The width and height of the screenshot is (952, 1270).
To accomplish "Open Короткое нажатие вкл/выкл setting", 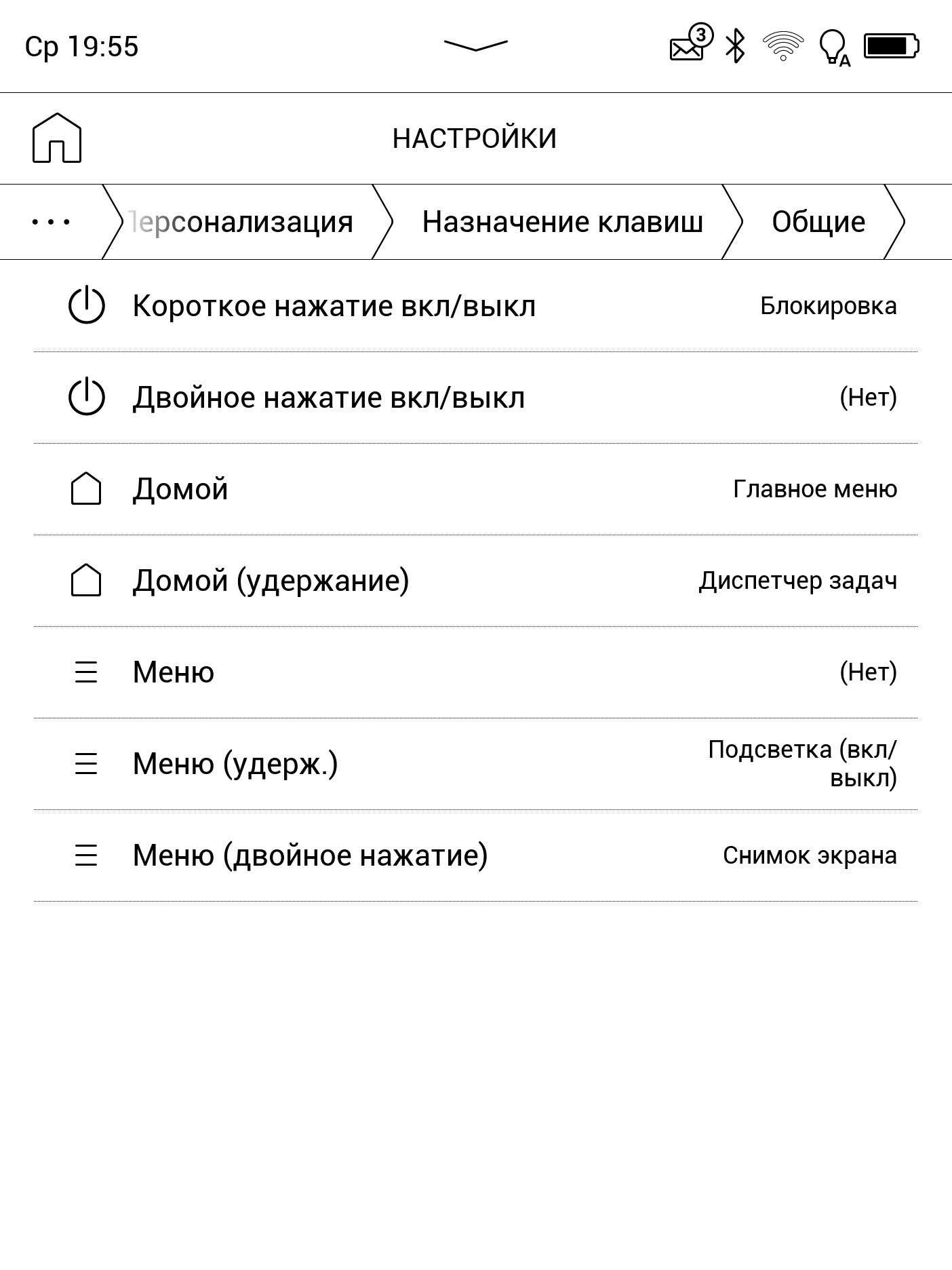I will coord(475,306).
